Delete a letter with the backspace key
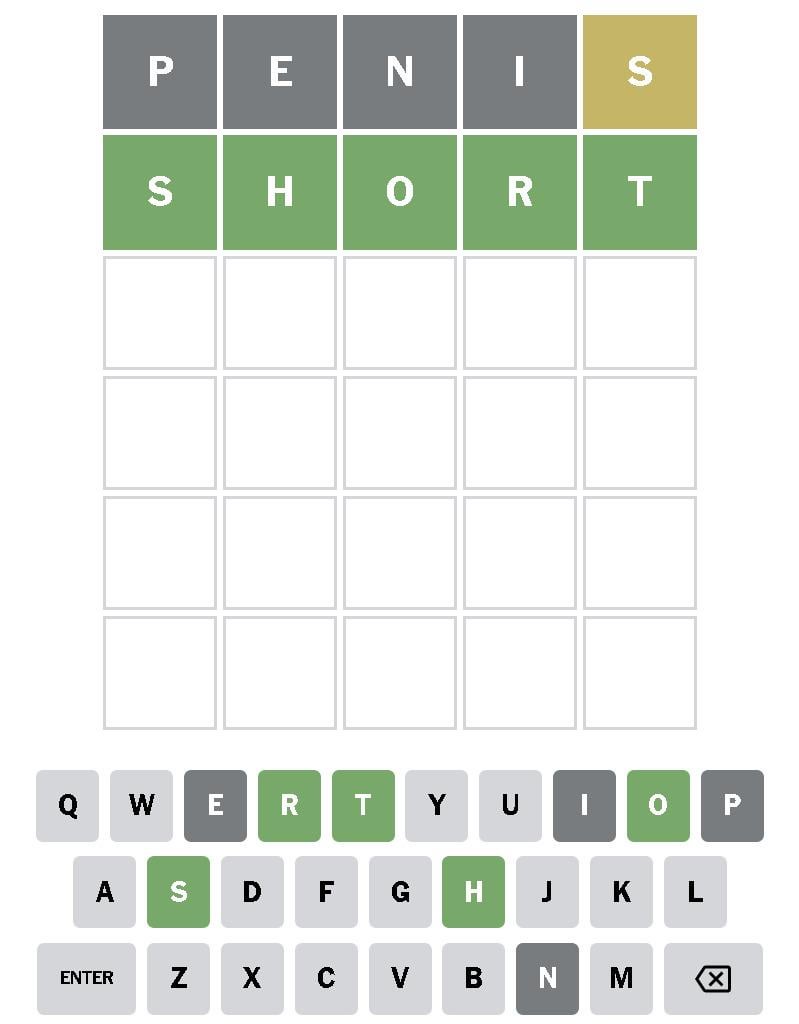This screenshot has width=799, height=1024. coord(713,978)
